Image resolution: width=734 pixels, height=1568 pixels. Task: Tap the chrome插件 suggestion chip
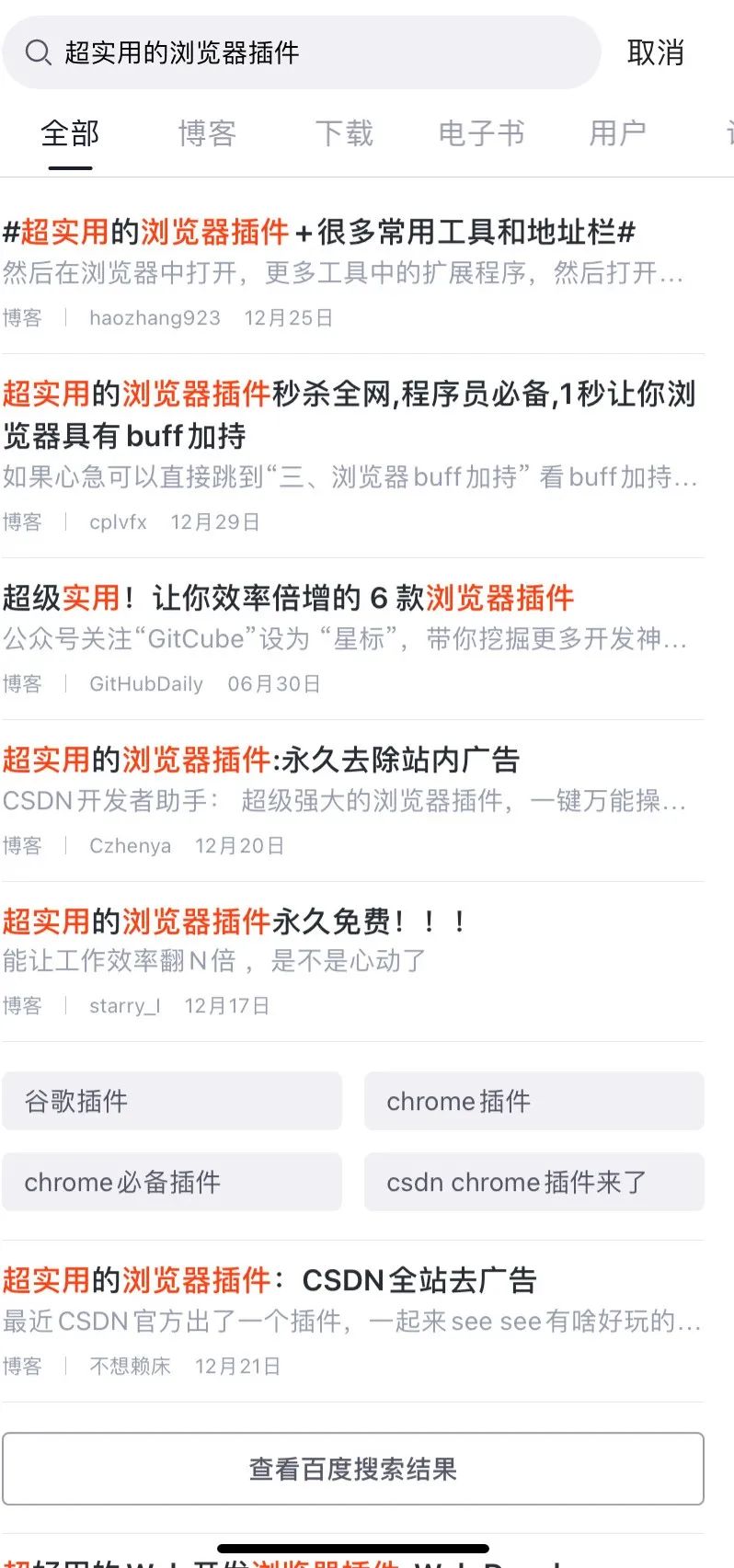point(533,1101)
